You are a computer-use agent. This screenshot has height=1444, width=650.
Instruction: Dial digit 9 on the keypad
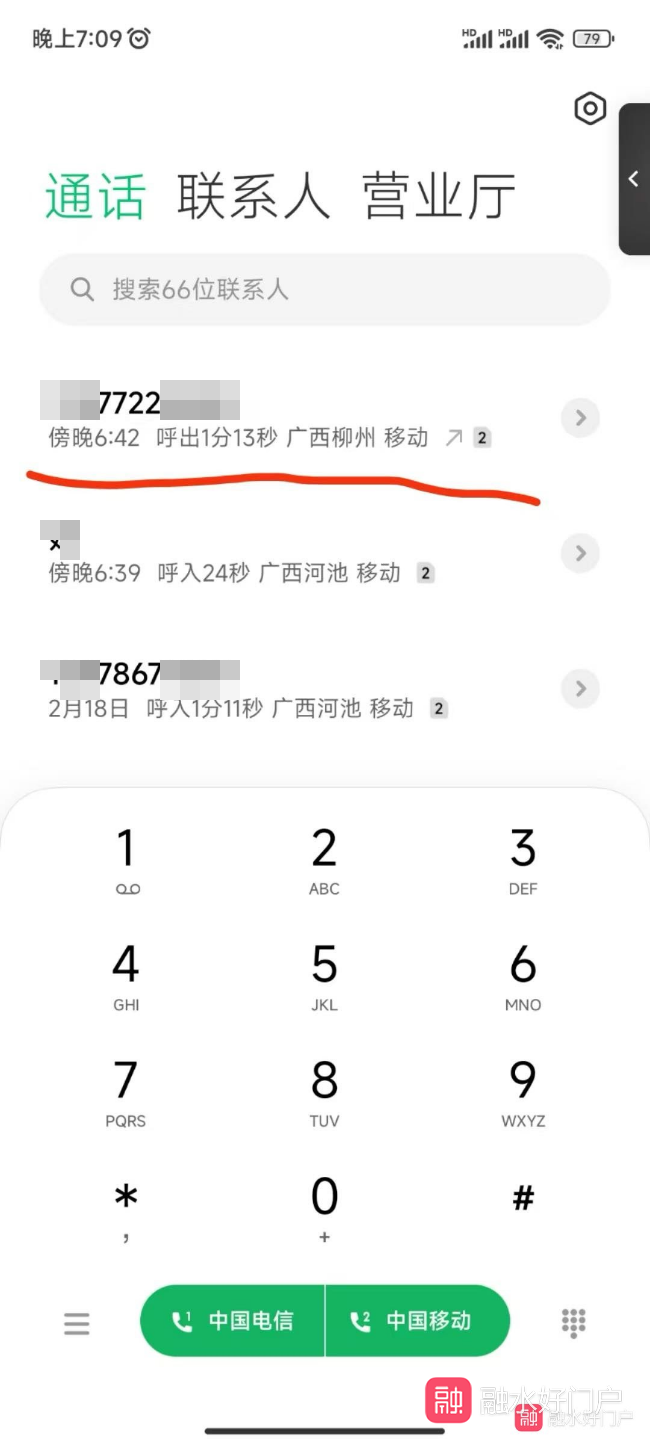(523, 1091)
